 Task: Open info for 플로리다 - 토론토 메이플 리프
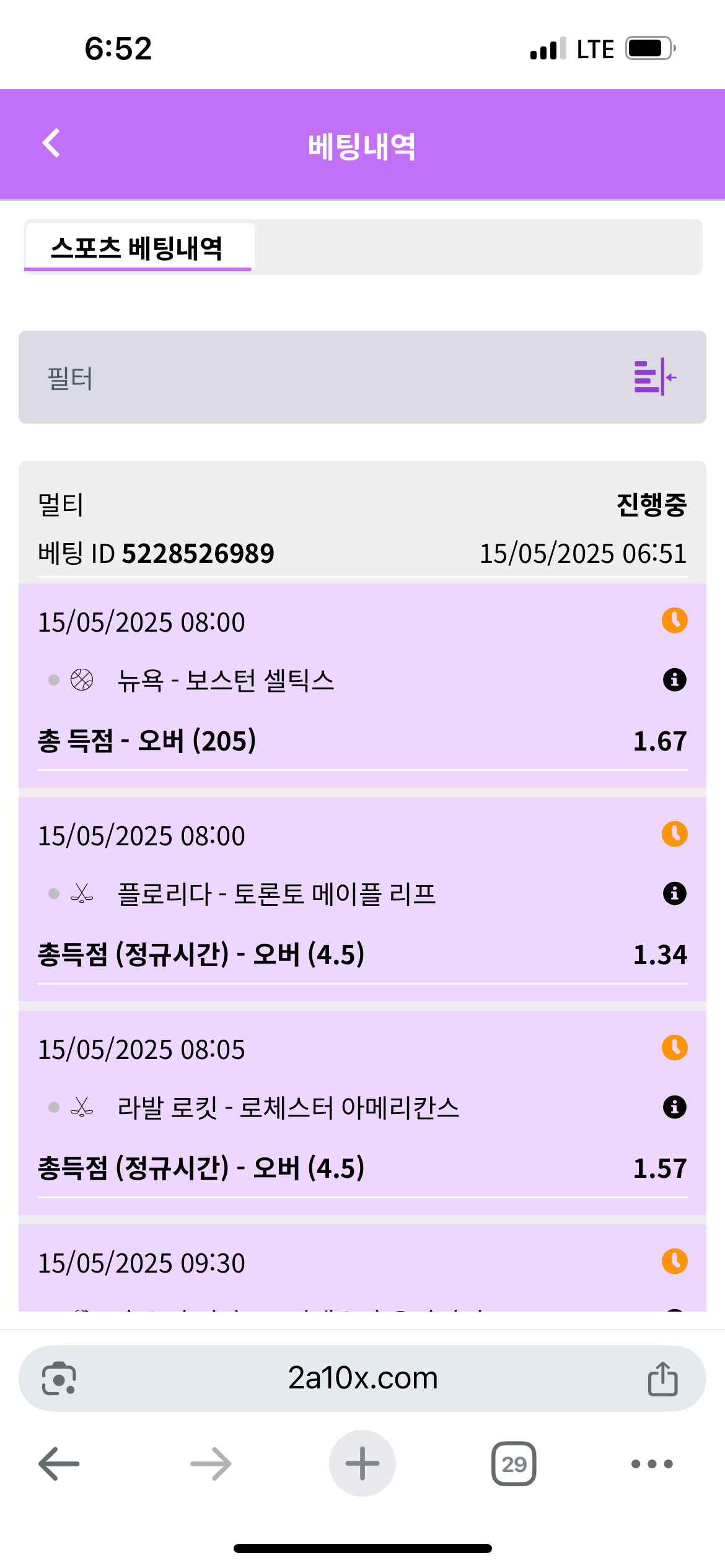point(674,894)
